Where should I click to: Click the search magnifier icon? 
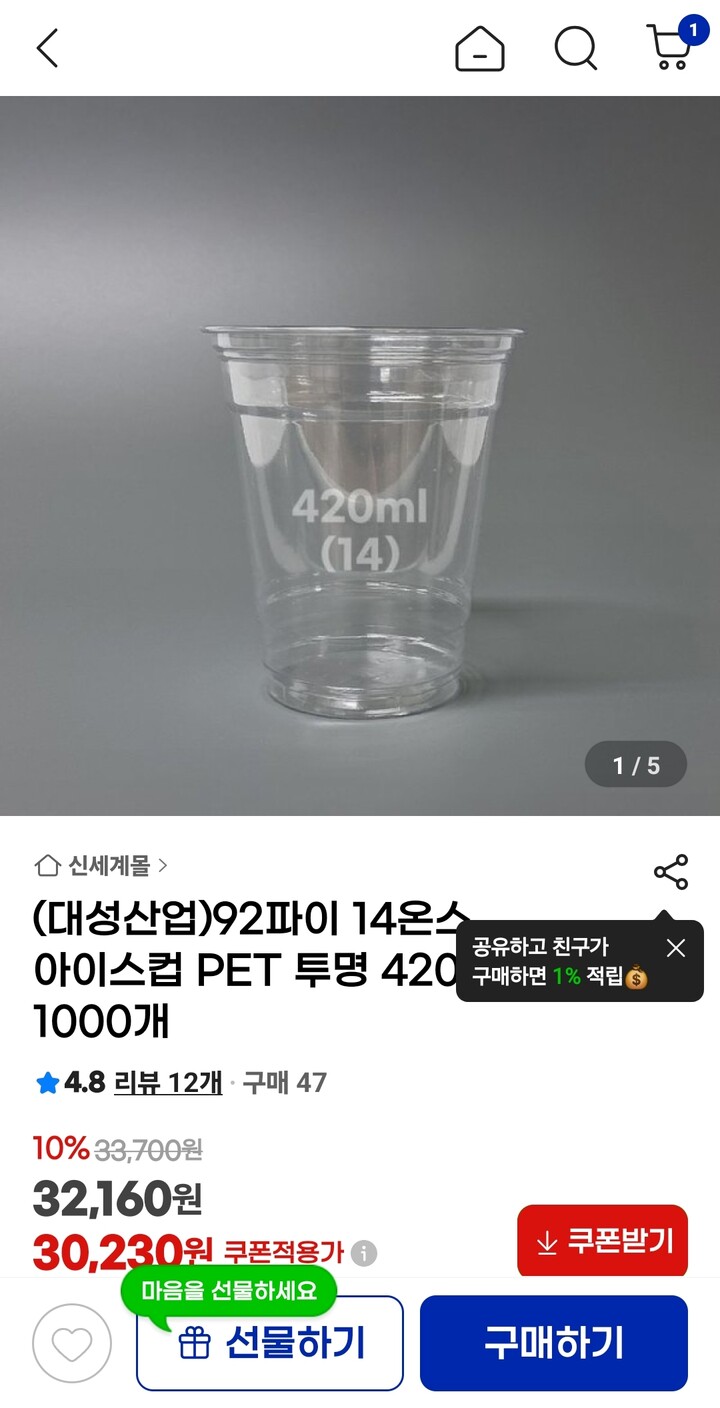(572, 48)
